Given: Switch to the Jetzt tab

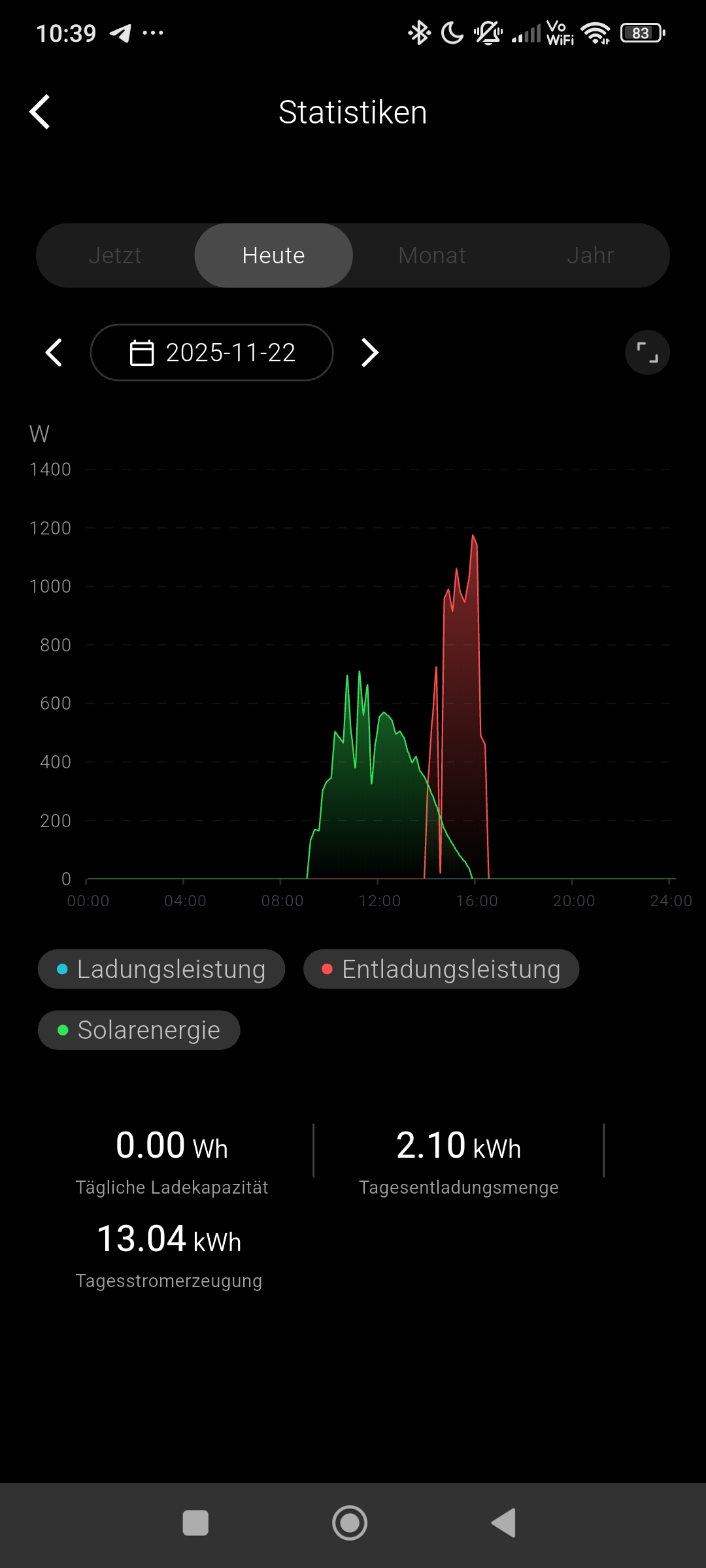Looking at the screenshot, I should pos(115,255).
